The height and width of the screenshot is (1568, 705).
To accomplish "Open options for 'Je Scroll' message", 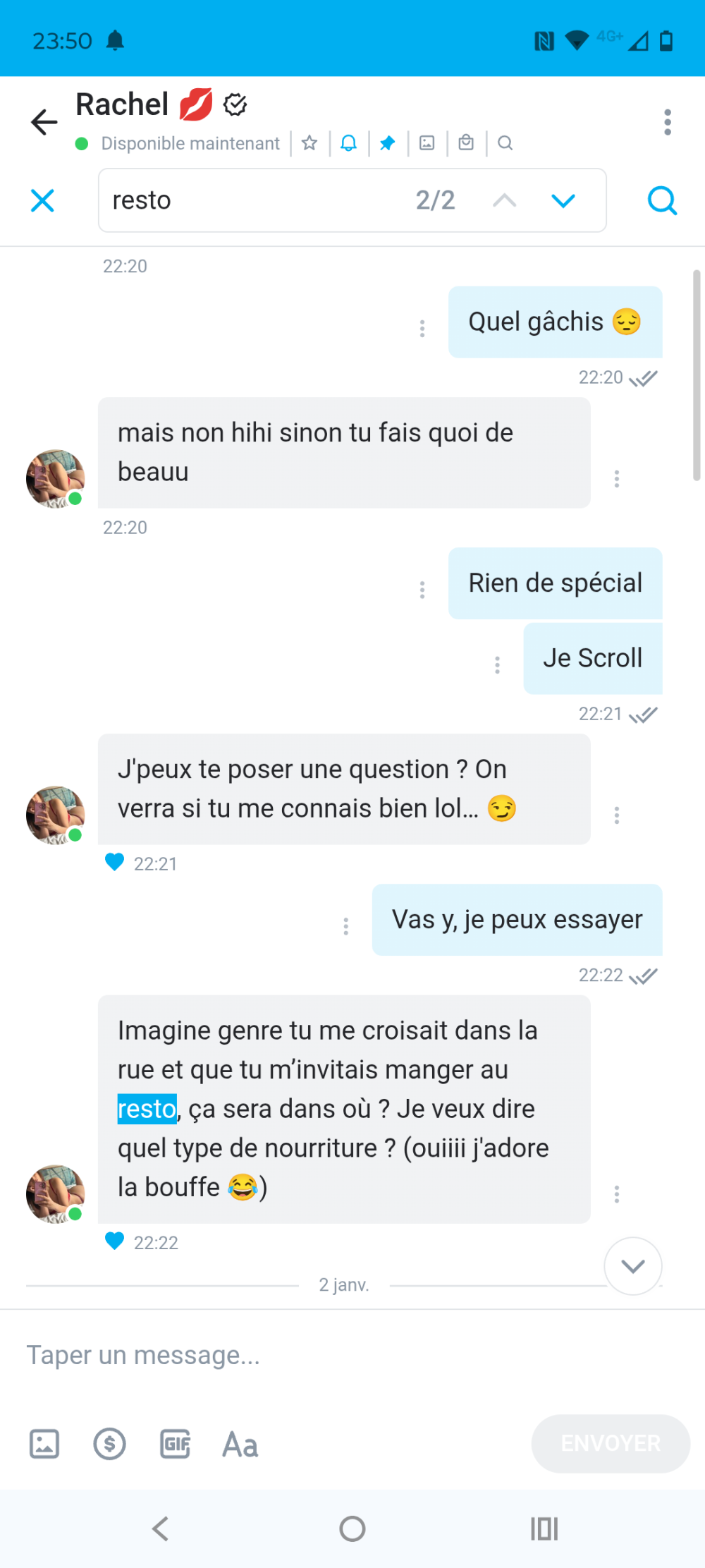I will (x=498, y=664).
